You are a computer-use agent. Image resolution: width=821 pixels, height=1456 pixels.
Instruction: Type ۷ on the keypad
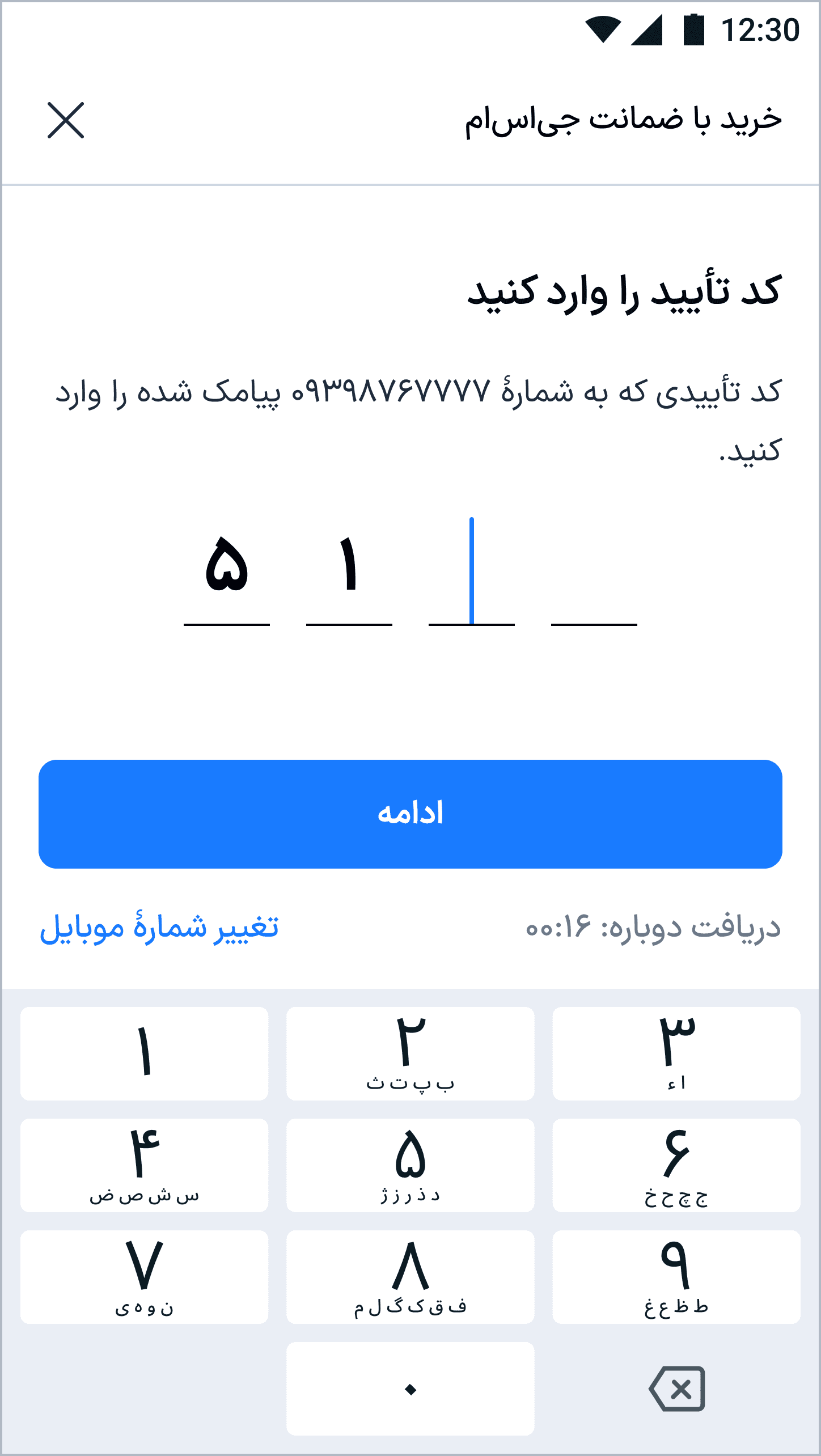[145, 1277]
